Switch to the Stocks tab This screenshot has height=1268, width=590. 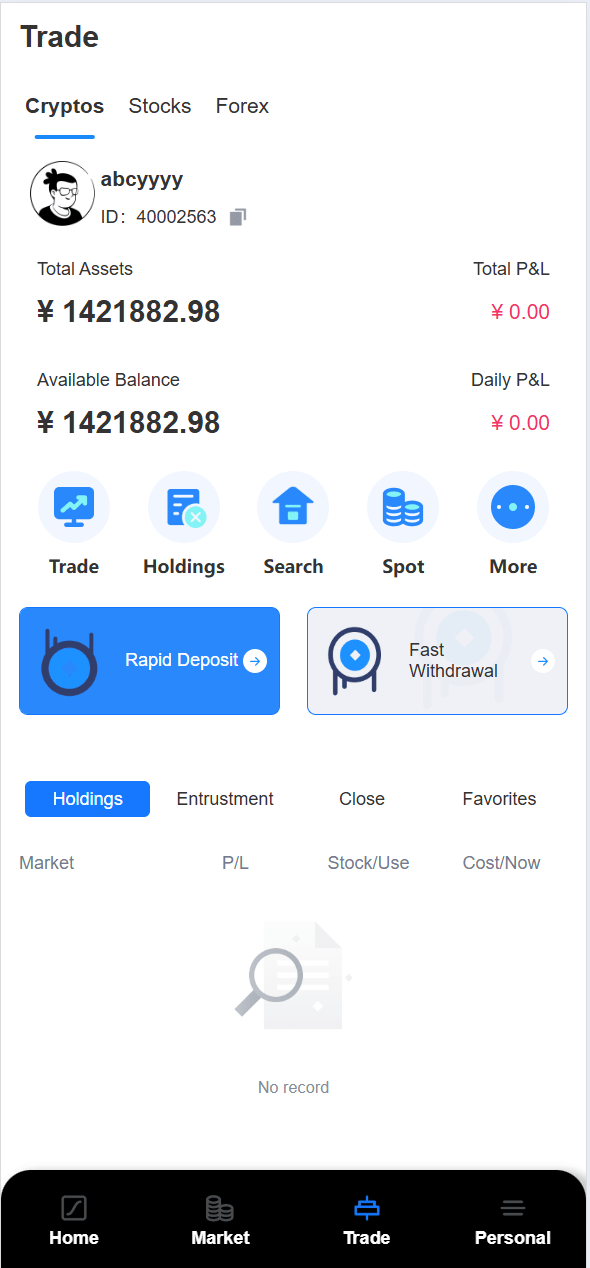160,106
